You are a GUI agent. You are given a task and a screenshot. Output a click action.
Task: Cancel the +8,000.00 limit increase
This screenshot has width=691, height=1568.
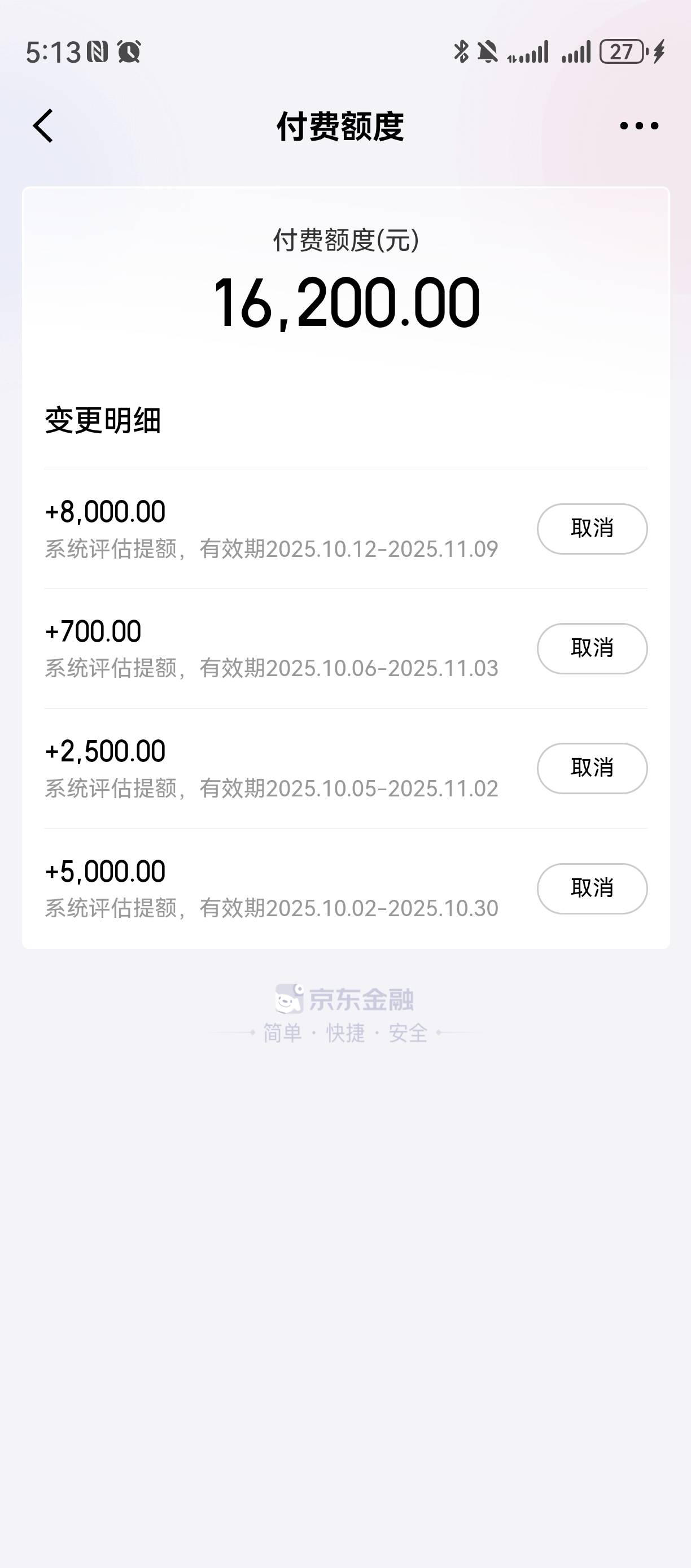pos(592,528)
